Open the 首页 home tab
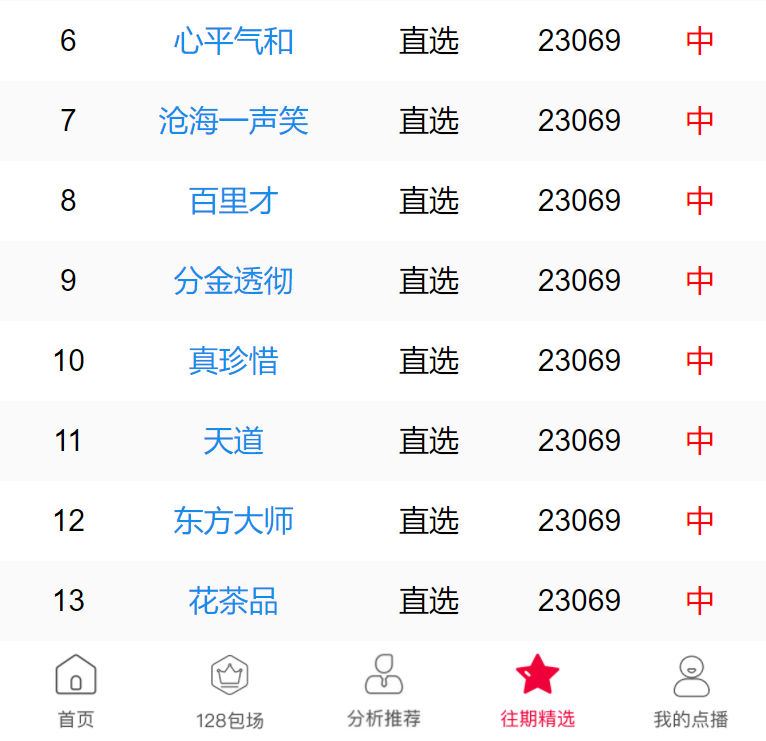The image size is (766, 741). pyautogui.click(x=76, y=690)
